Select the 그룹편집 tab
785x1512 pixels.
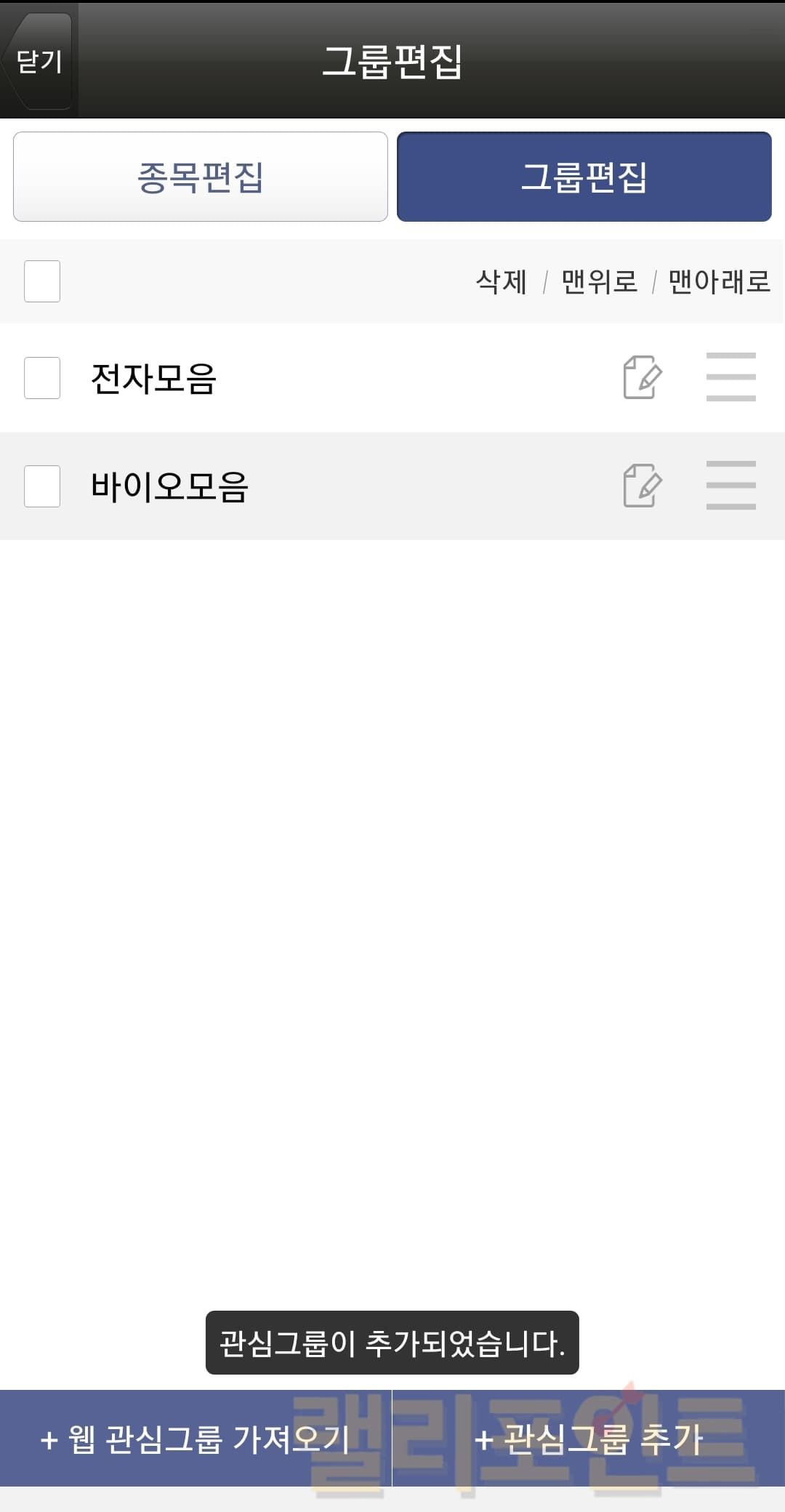point(584,177)
